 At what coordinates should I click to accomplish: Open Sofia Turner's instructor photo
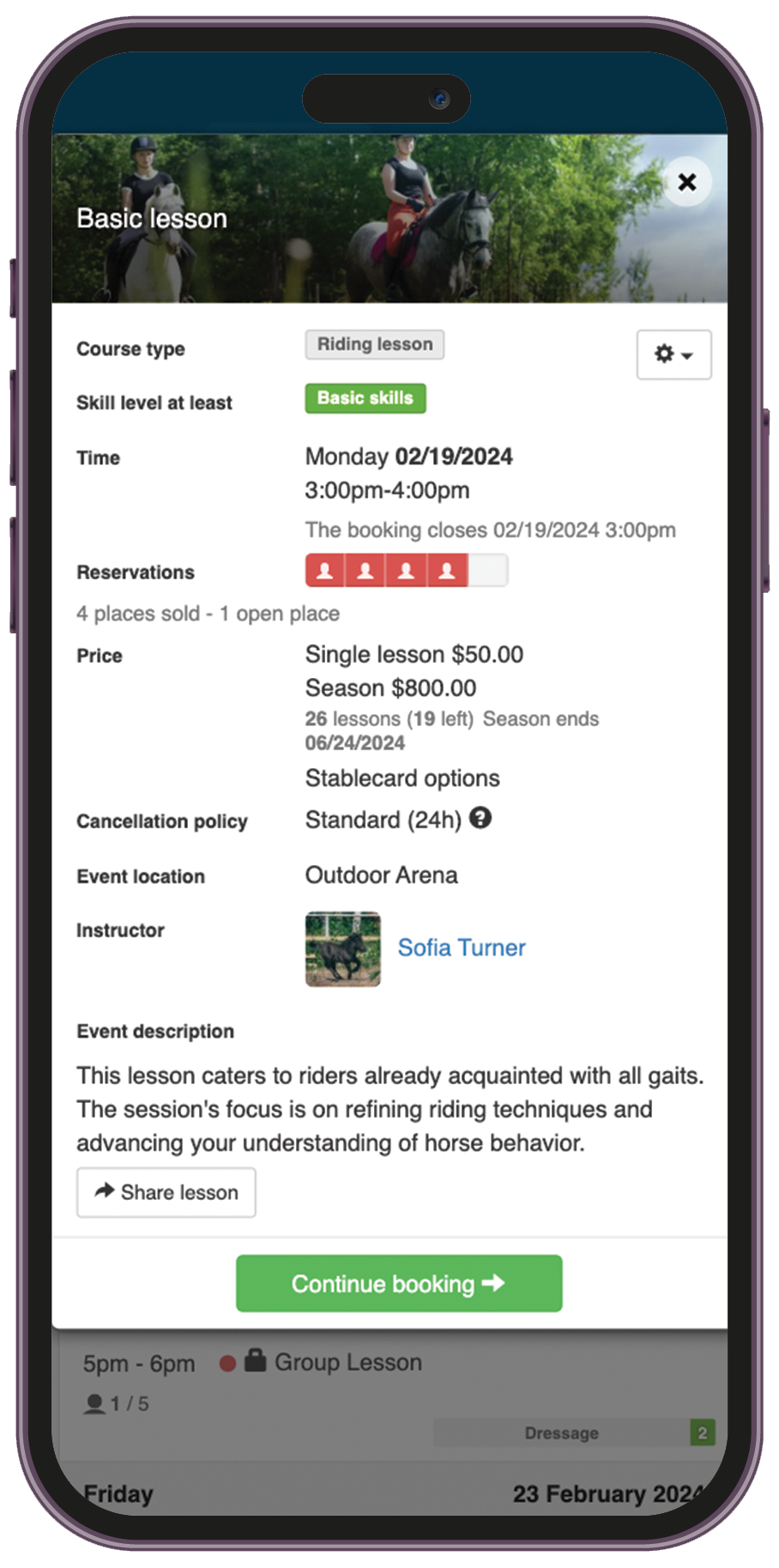(x=343, y=948)
